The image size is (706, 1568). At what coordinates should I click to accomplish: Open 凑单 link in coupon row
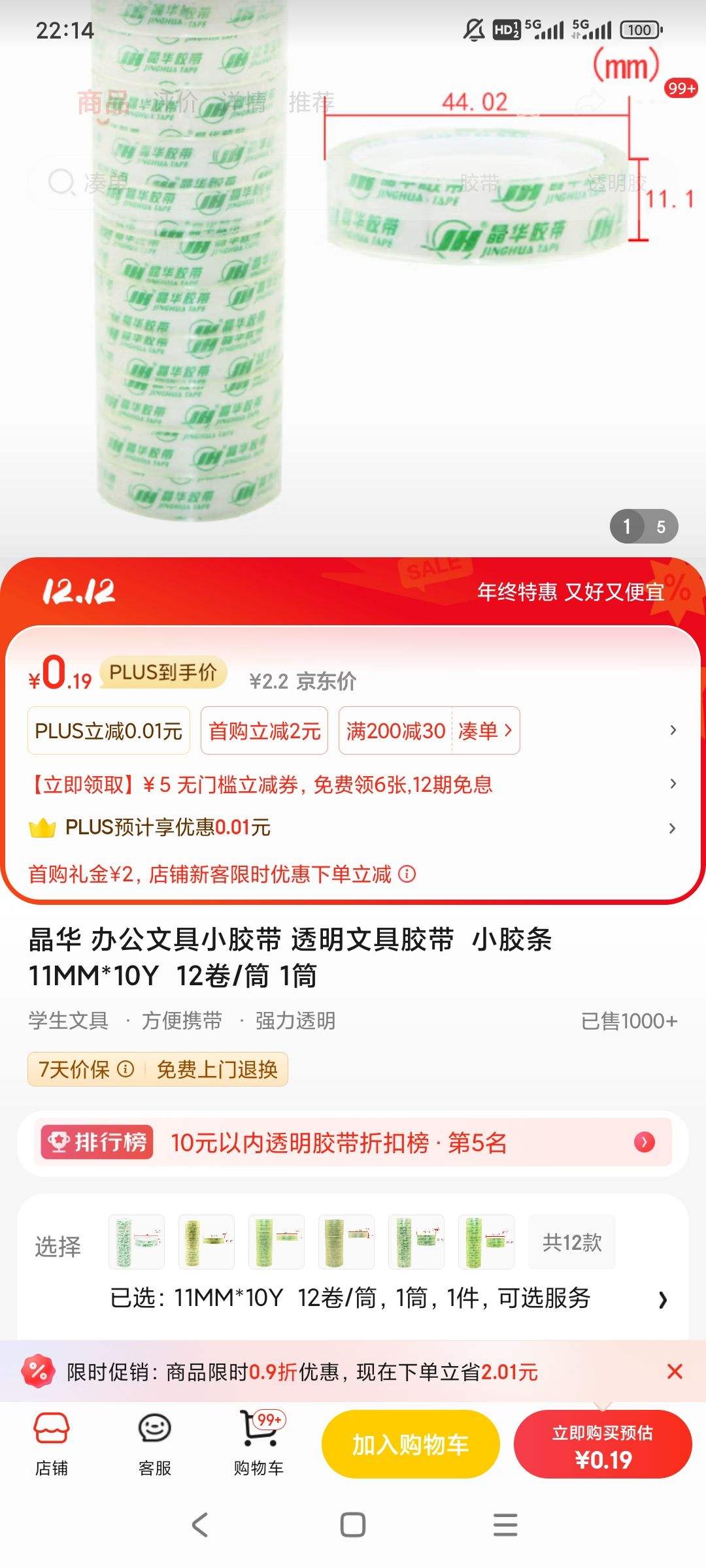[485, 731]
